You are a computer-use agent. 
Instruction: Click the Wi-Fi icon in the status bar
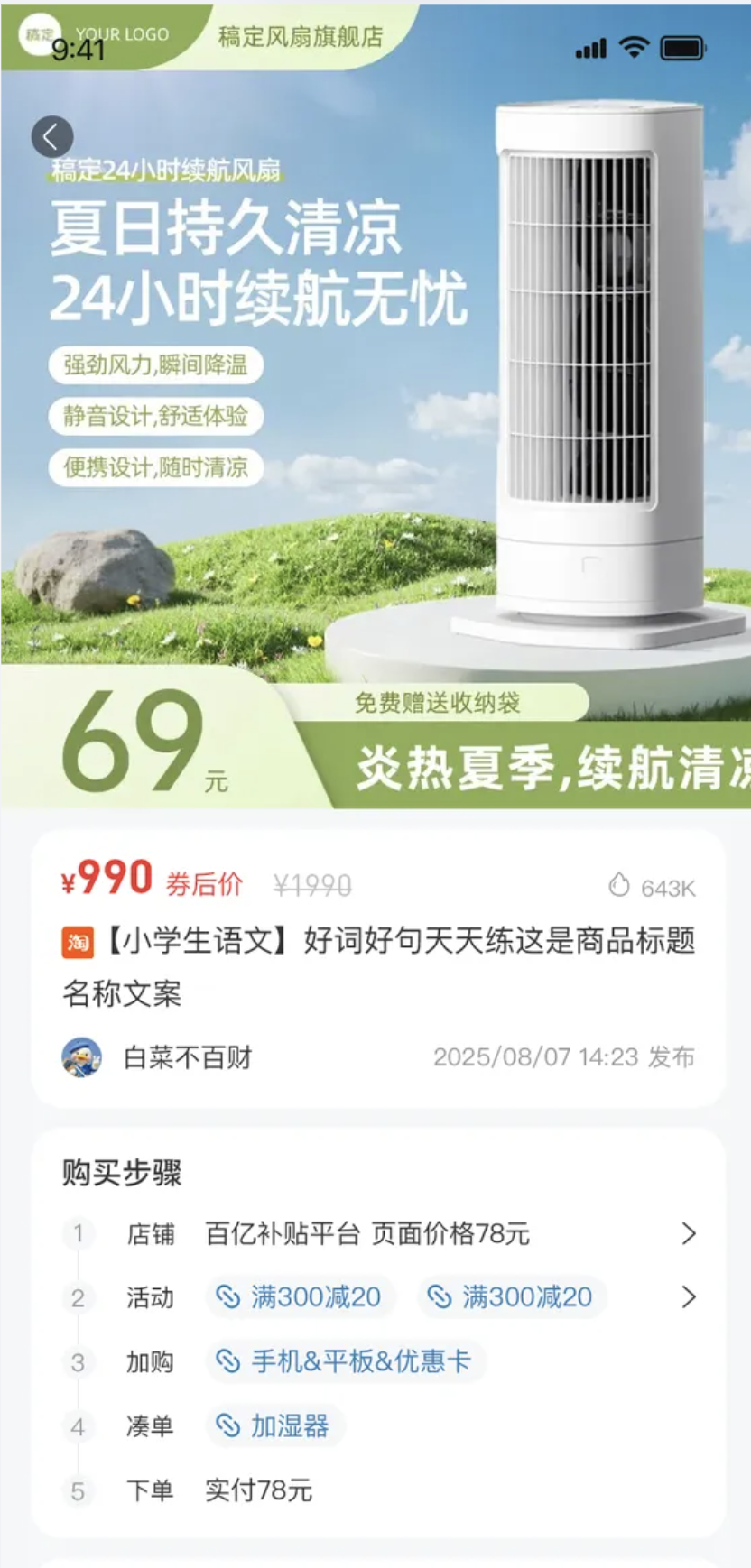[635, 47]
